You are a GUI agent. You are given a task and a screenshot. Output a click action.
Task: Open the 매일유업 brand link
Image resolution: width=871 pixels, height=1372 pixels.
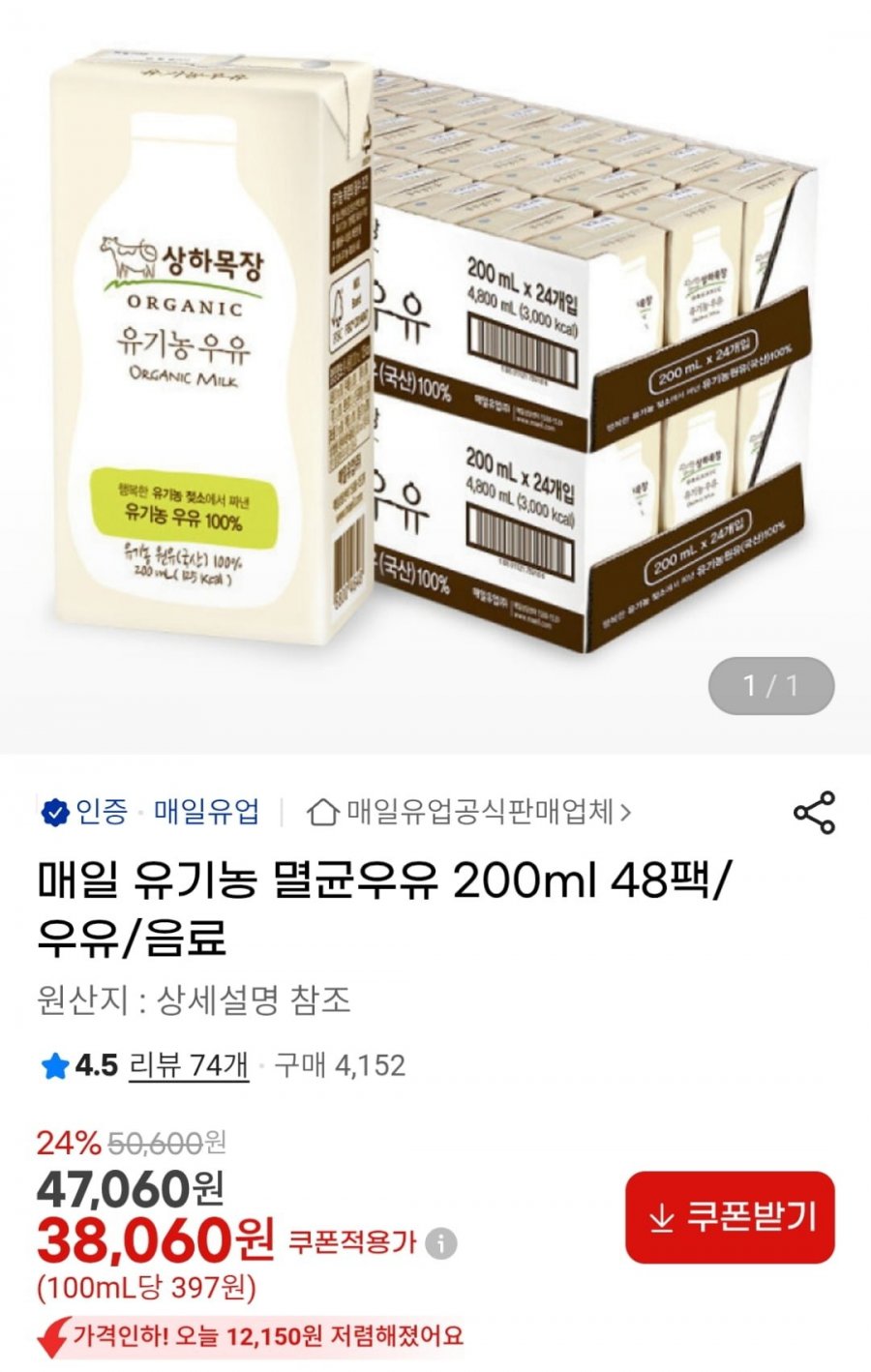[x=206, y=811]
